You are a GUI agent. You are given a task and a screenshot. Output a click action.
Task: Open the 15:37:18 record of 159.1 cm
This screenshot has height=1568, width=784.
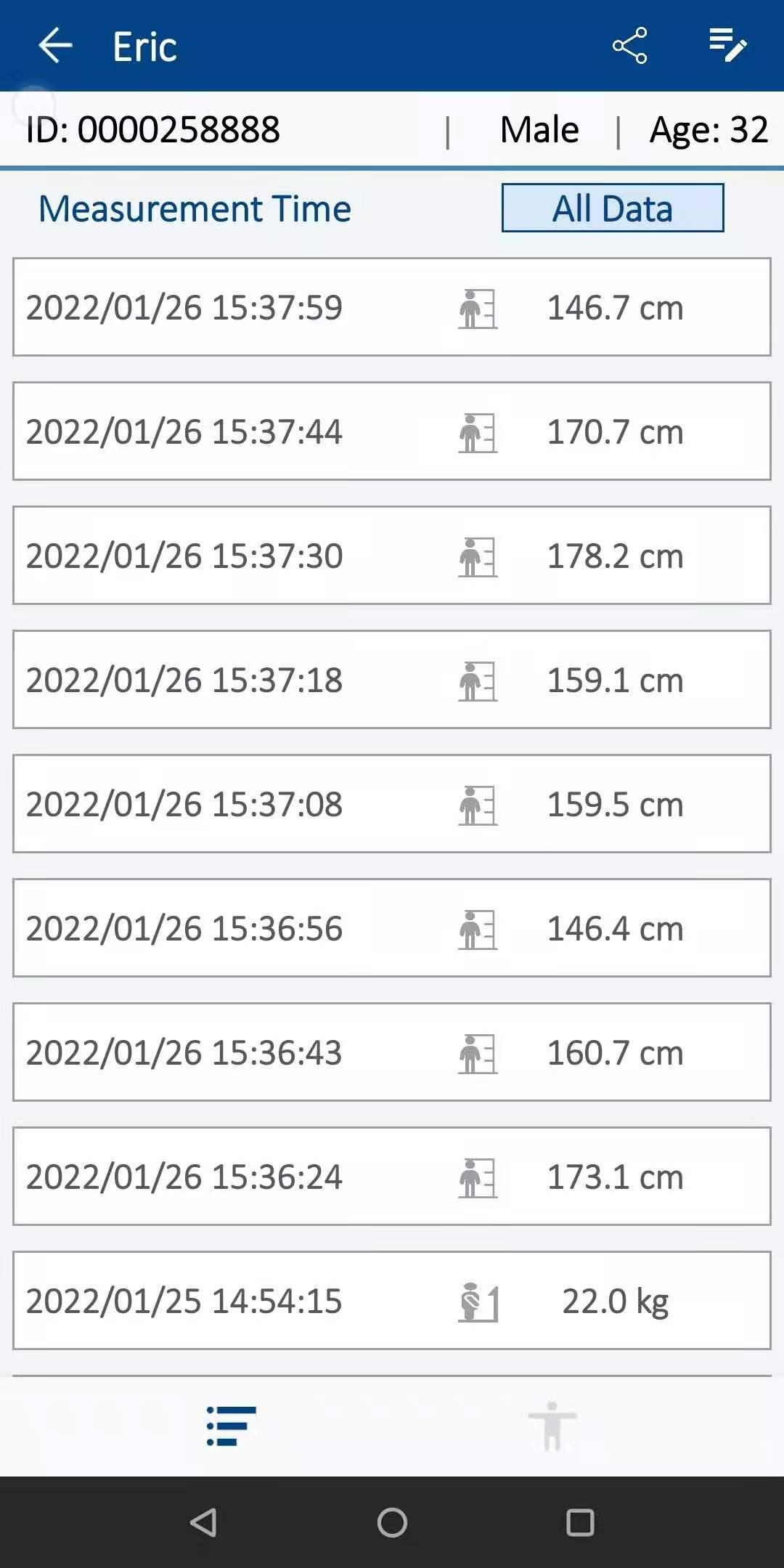[392, 680]
